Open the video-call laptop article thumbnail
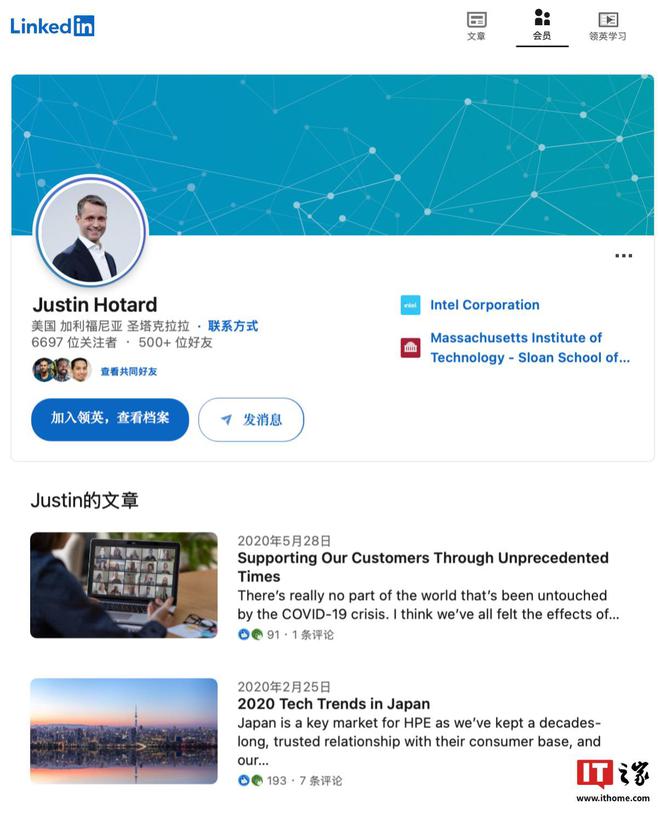Screen dimensions: 660x815 coord(123,585)
